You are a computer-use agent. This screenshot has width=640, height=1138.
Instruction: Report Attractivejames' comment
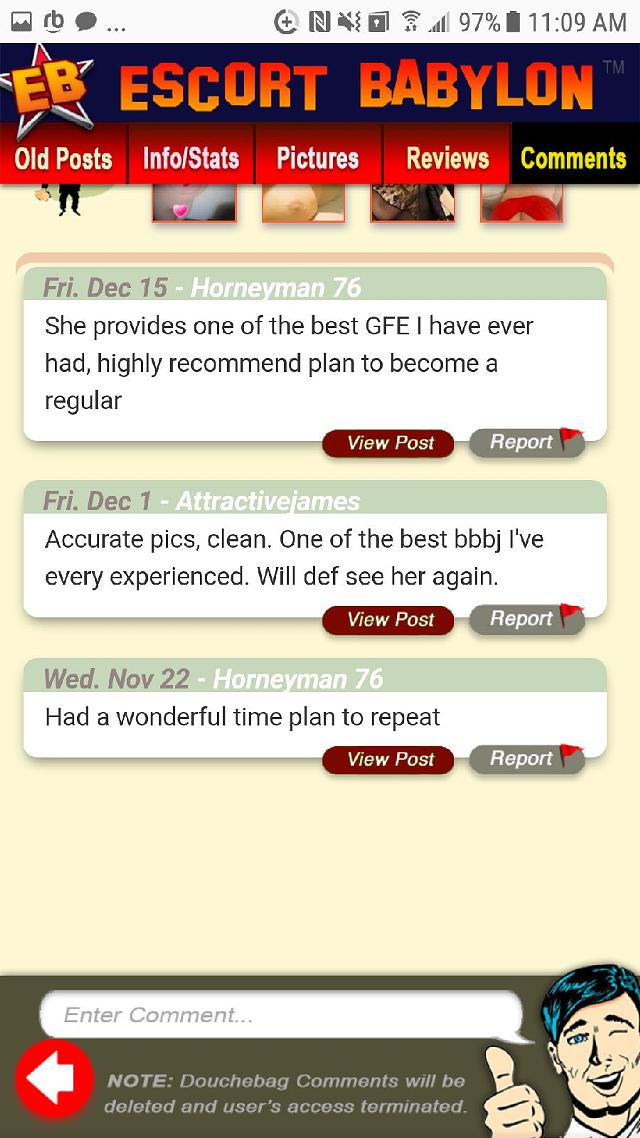tap(528, 619)
